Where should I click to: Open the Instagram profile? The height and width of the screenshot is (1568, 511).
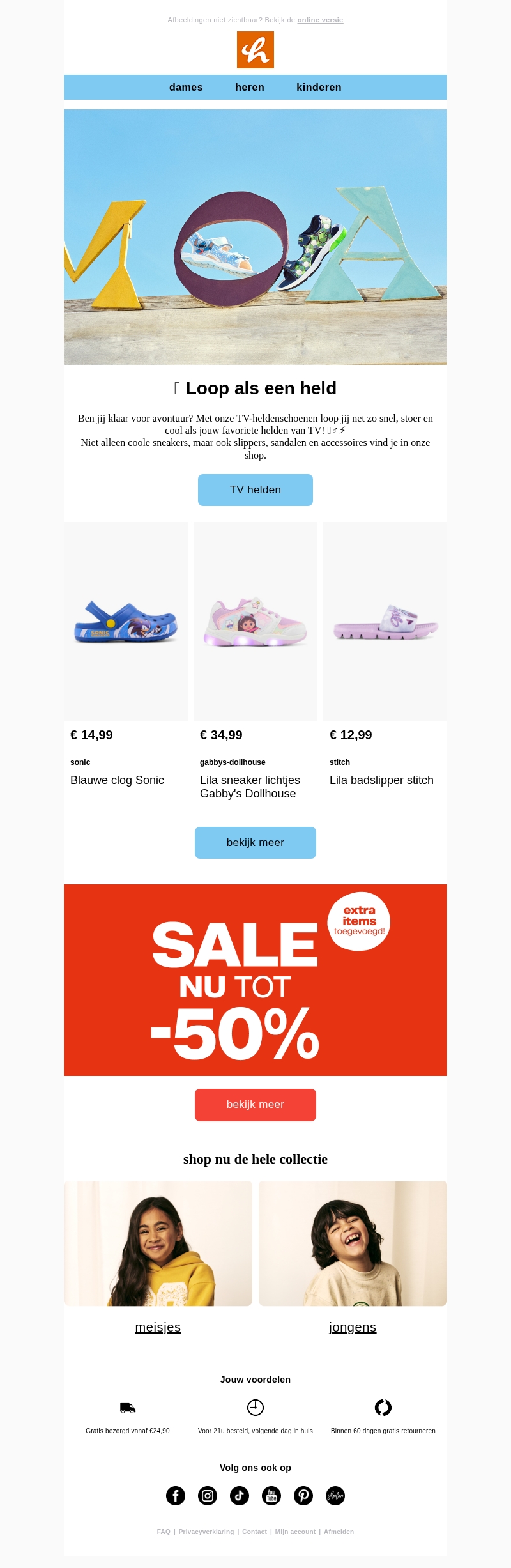click(x=208, y=1496)
